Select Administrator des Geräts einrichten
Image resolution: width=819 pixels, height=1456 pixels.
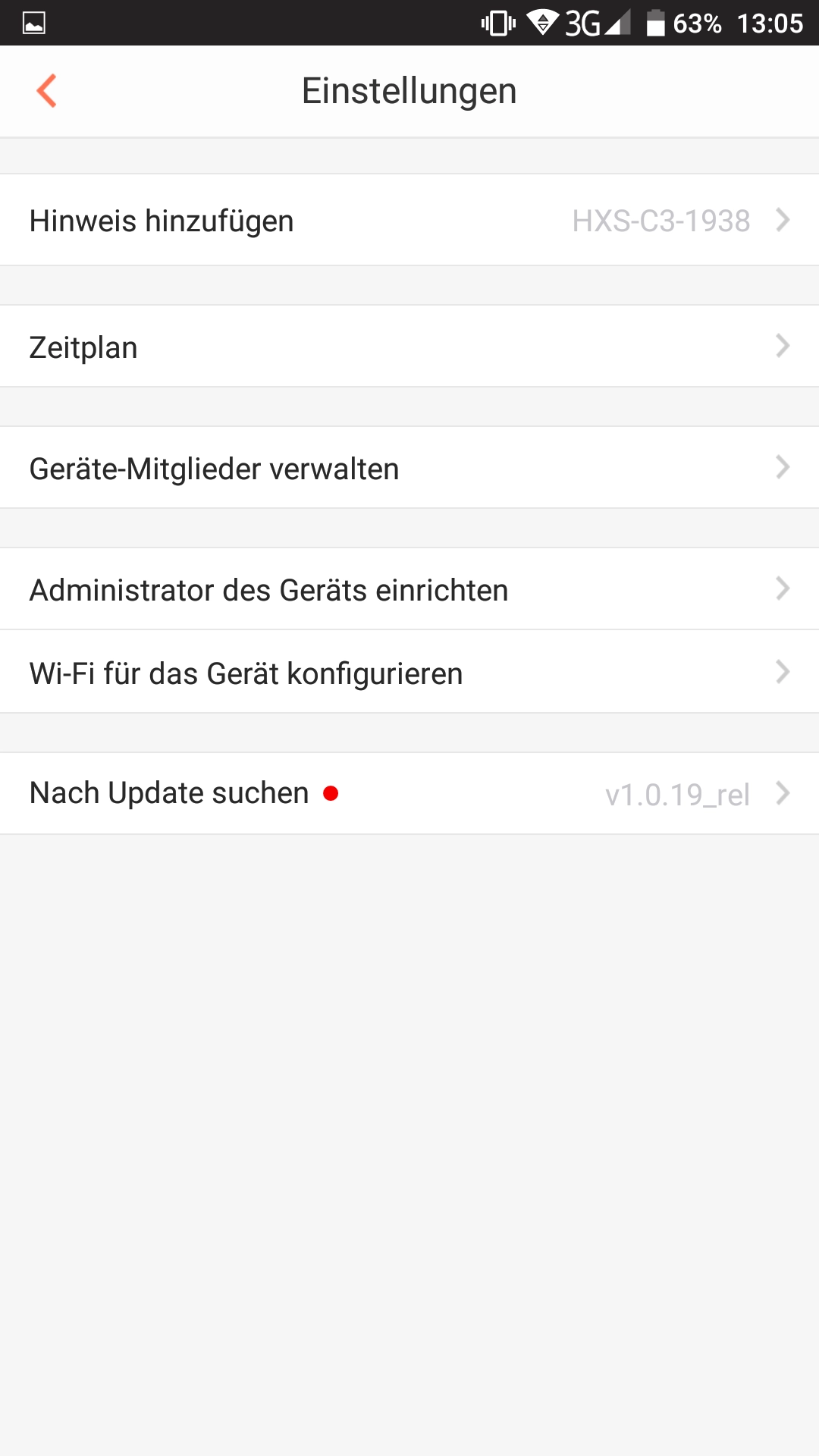point(409,589)
